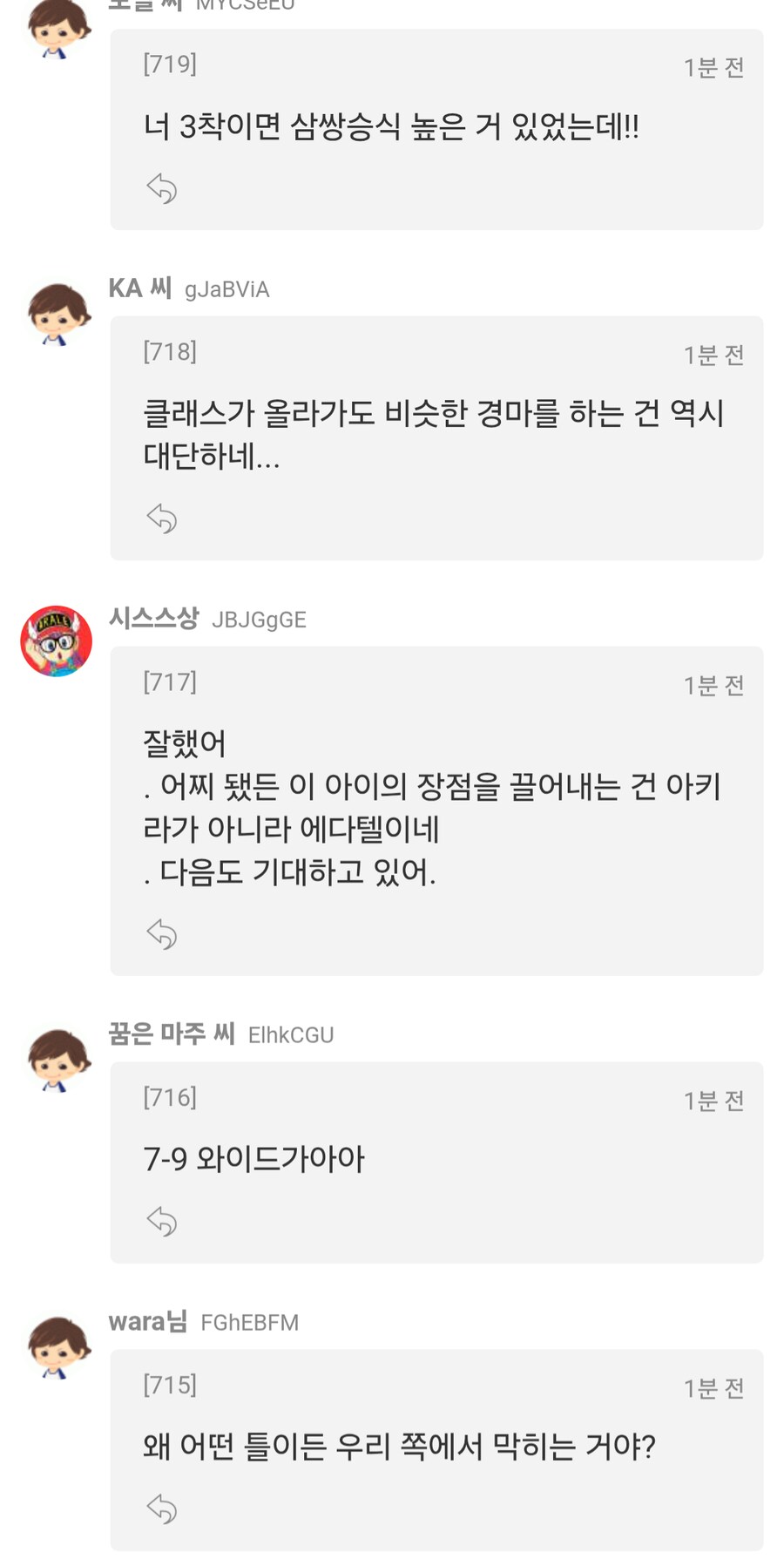Select the username 시스스스상
The height and width of the screenshot is (1566, 784).
click(155, 618)
